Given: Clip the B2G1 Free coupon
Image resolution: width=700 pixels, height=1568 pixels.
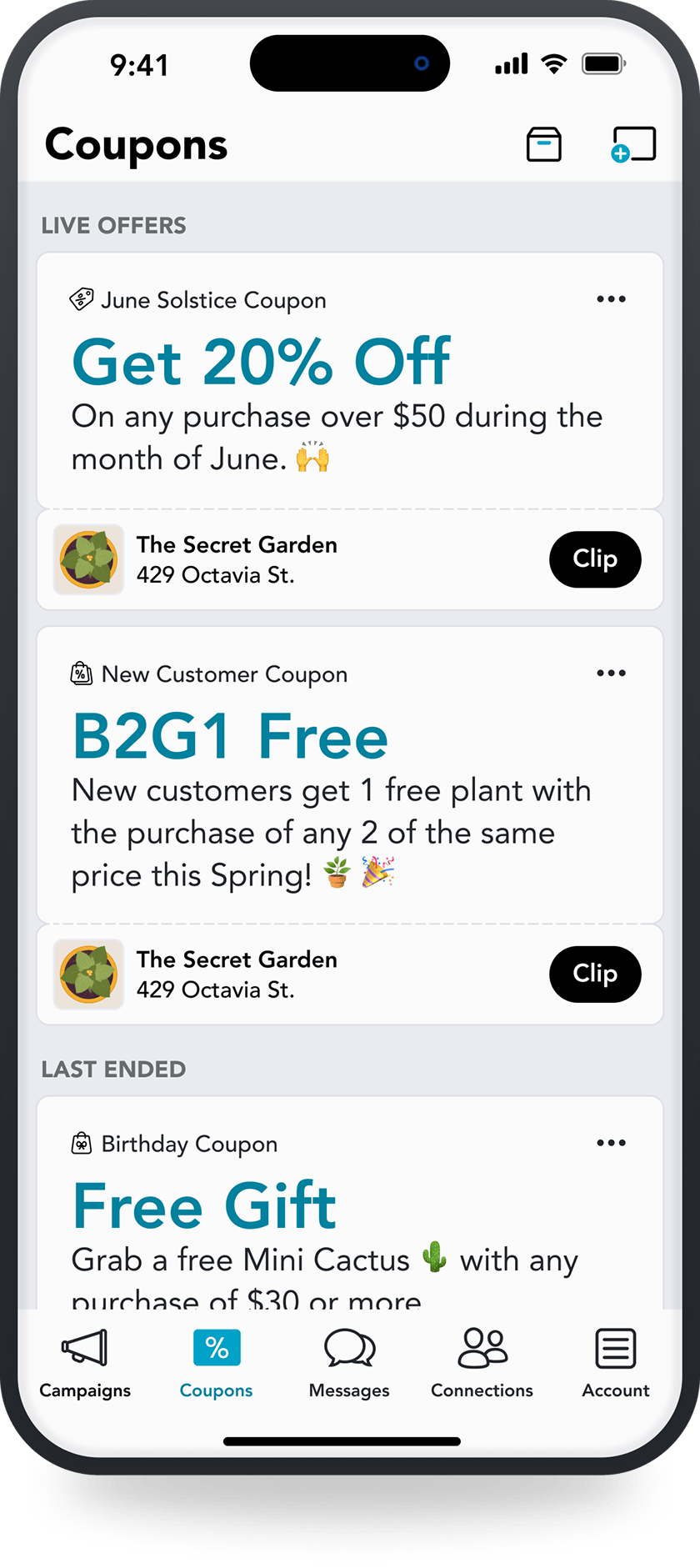Looking at the screenshot, I should click(x=595, y=974).
